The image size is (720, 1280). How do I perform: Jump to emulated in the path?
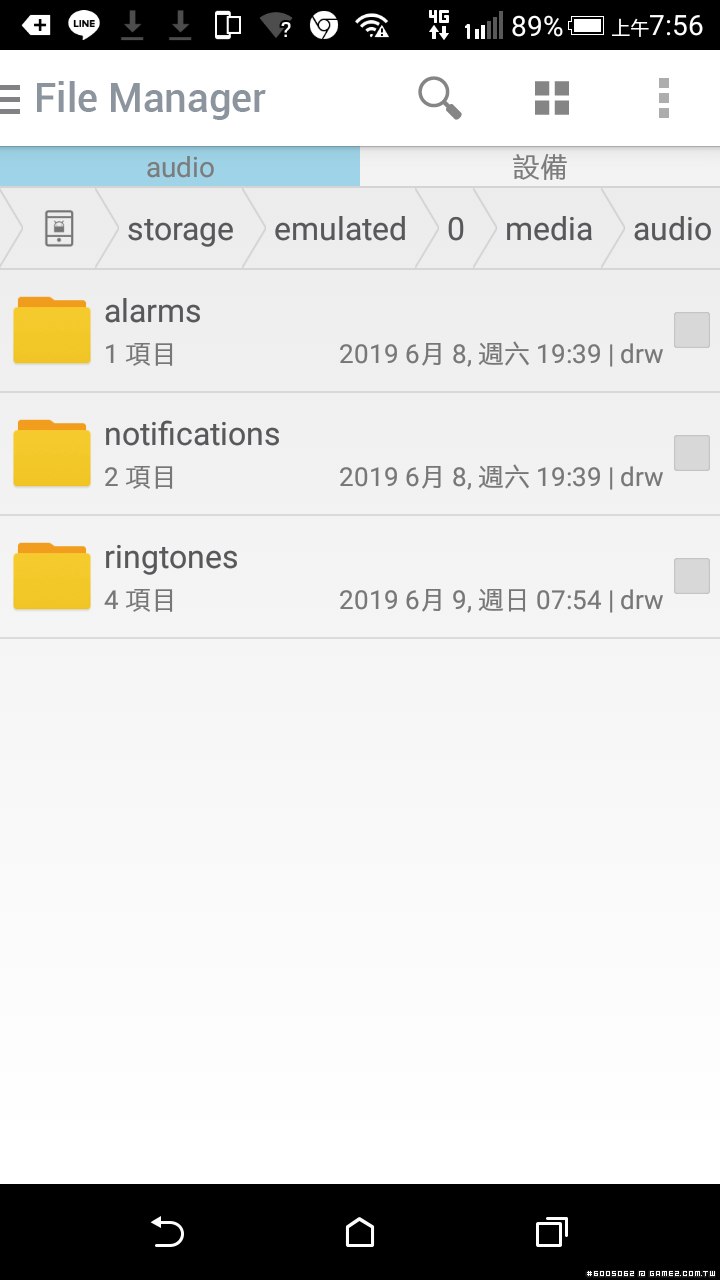tap(340, 229)
